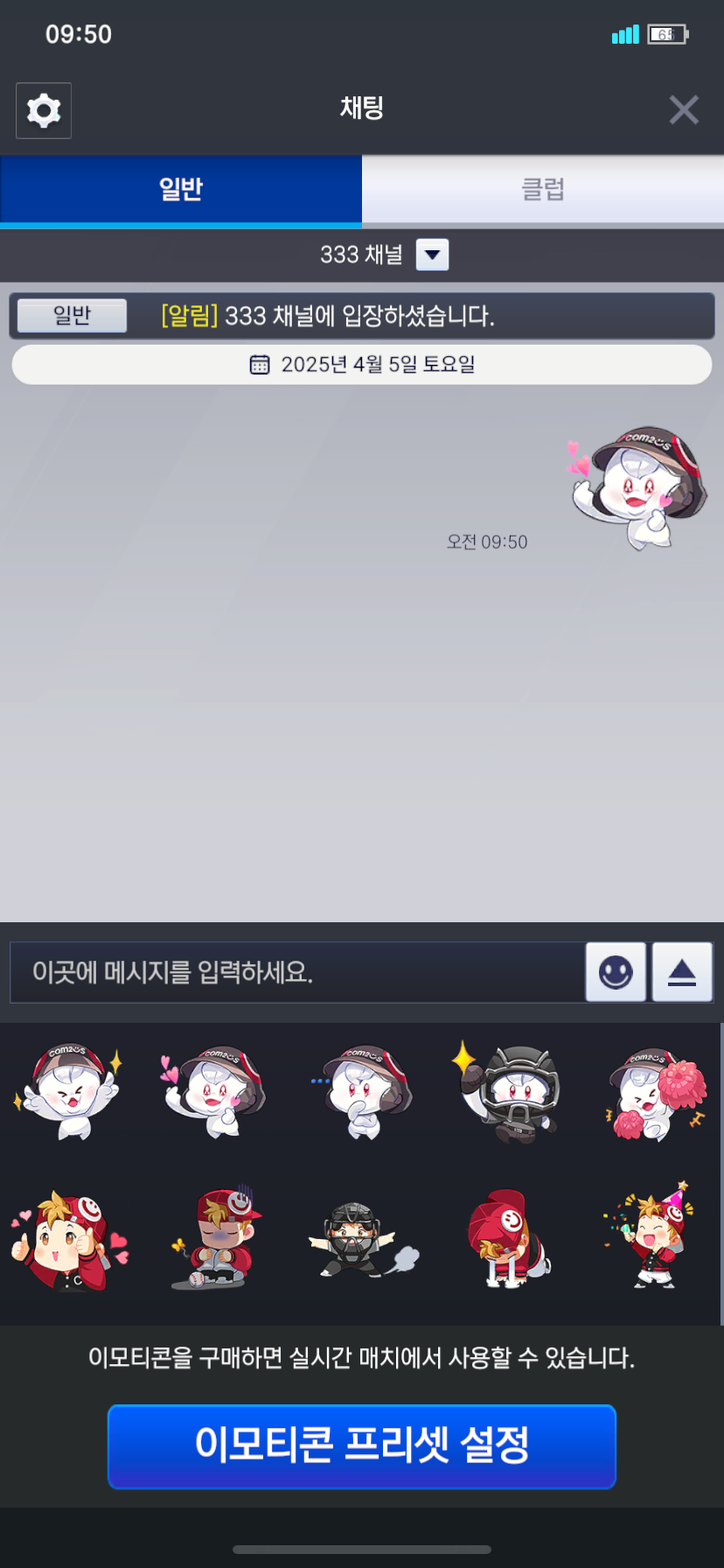Open 이모티콘 프리셋 설정

coord(362,1445)
